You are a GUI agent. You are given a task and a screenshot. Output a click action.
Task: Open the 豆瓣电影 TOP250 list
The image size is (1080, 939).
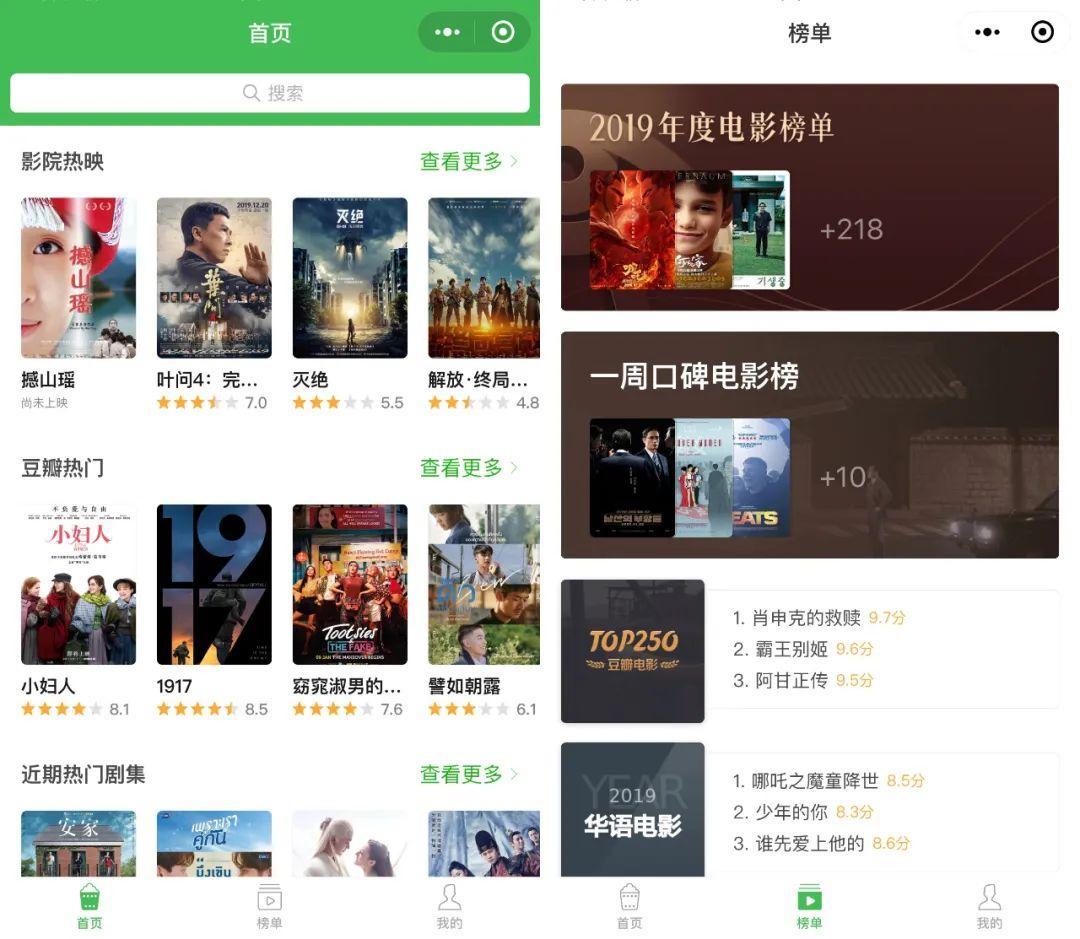tap(632, 650)
